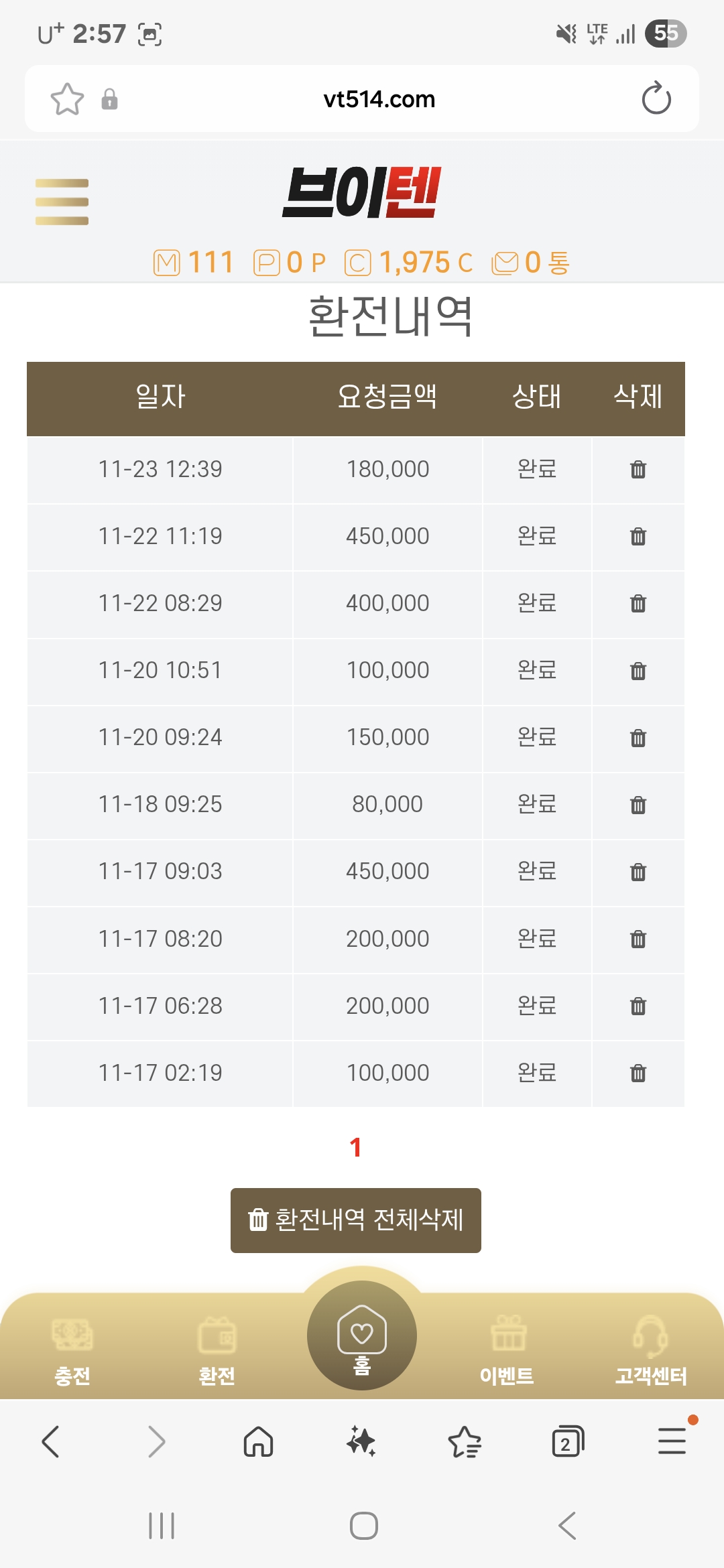Image resolution: width=724 pixels, height=1568 pixels.
Task: Remove the 11-17 02:19 entry via trash icon
Action: point(638,1073)
